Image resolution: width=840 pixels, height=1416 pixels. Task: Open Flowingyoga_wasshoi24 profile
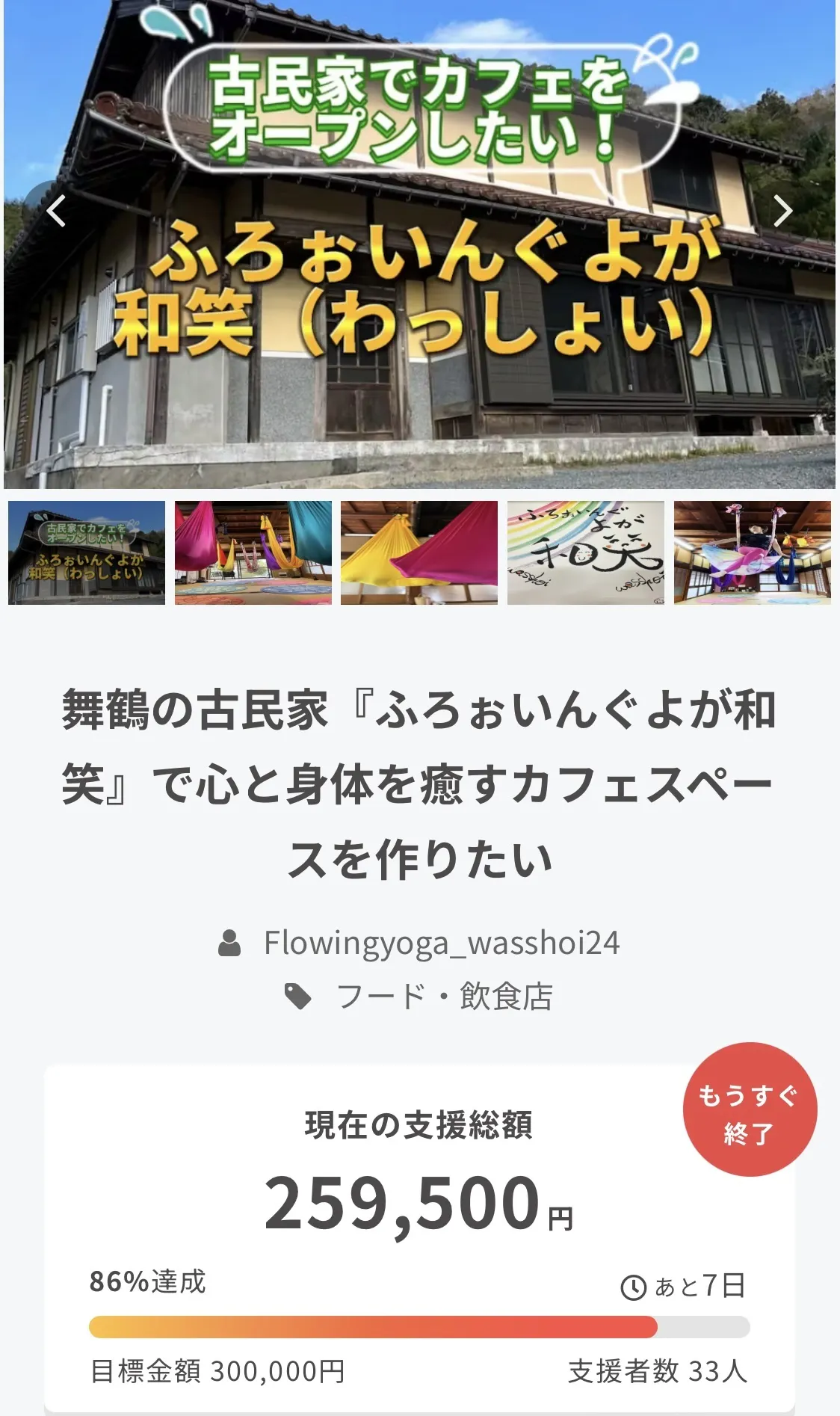click(441, 943)
